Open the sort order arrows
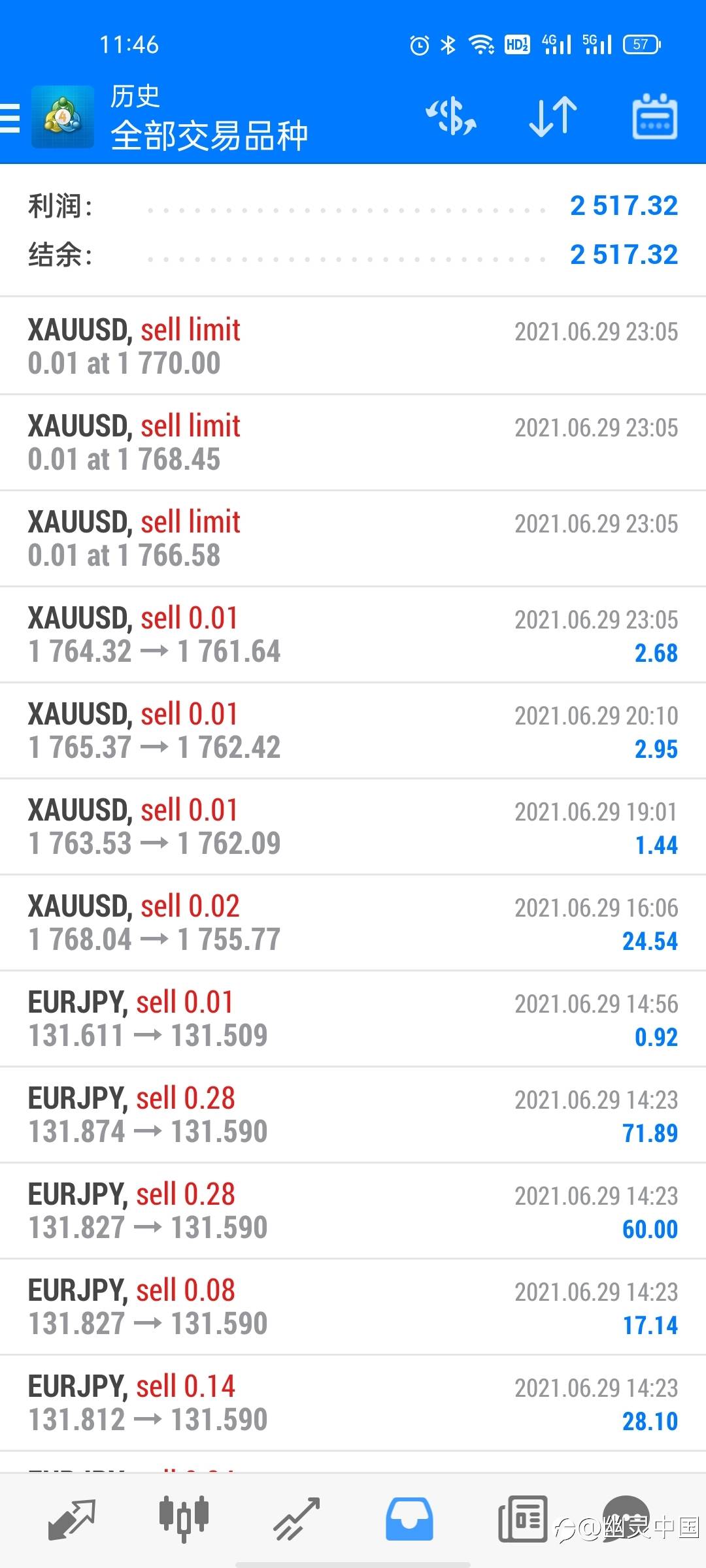The image size is (706, 1568). click(552, 118)
